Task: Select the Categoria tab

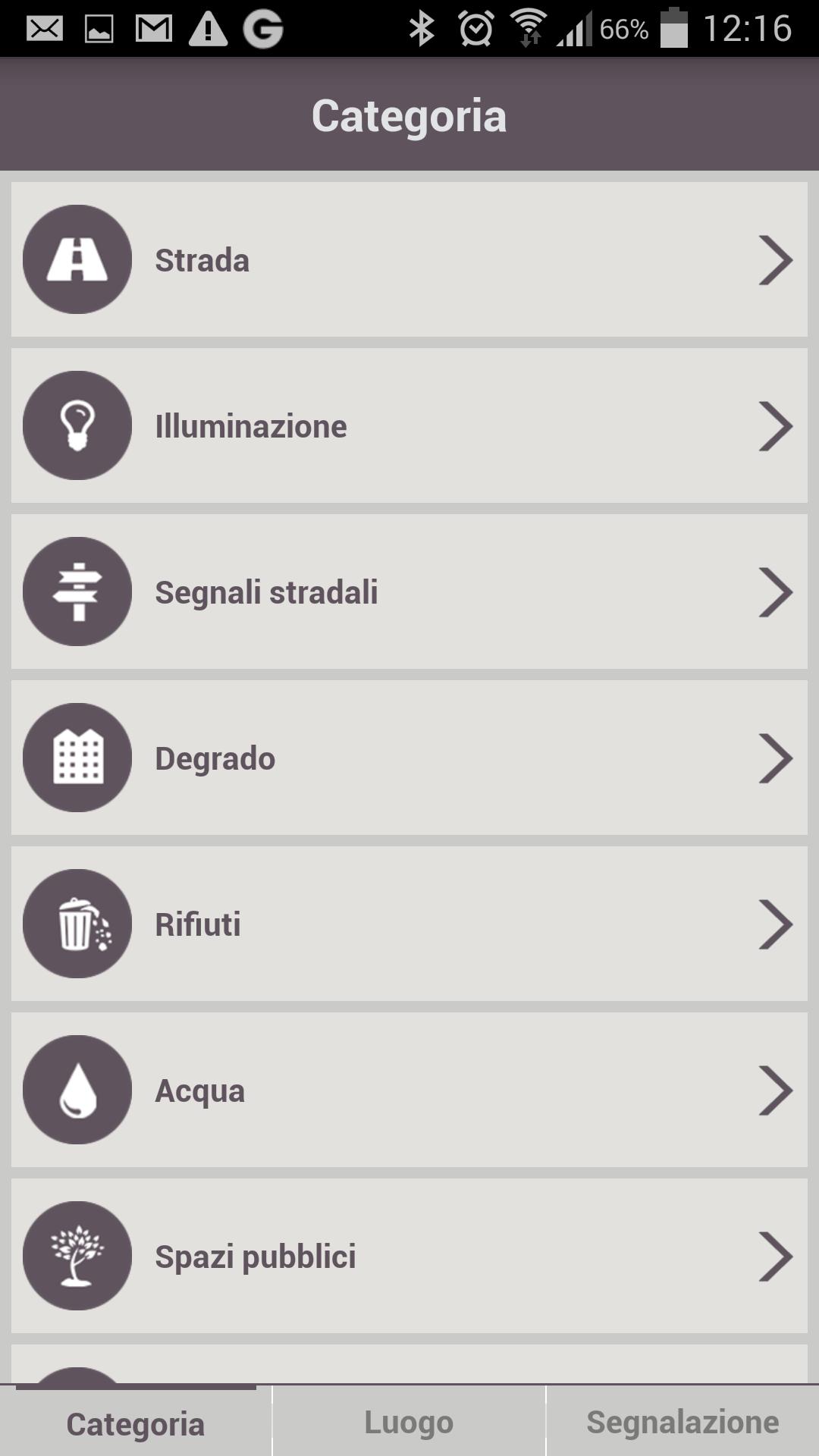Action: click(136, 1422)
